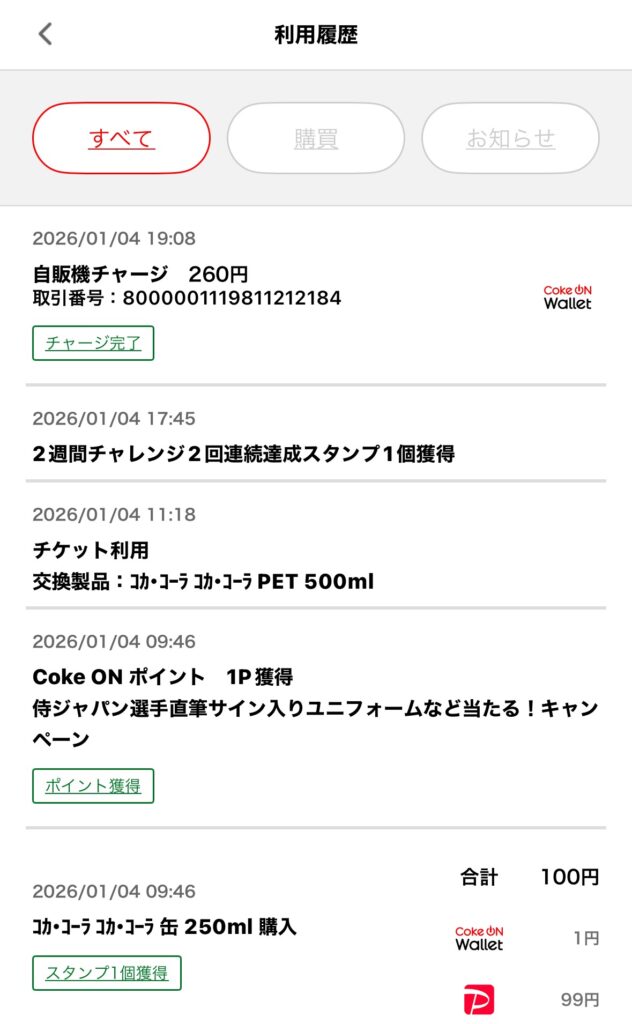Image resolution: width=632 pixels, height=1024 pixels.
Task: Open the ポイント獲得 link
Action: 93,785
